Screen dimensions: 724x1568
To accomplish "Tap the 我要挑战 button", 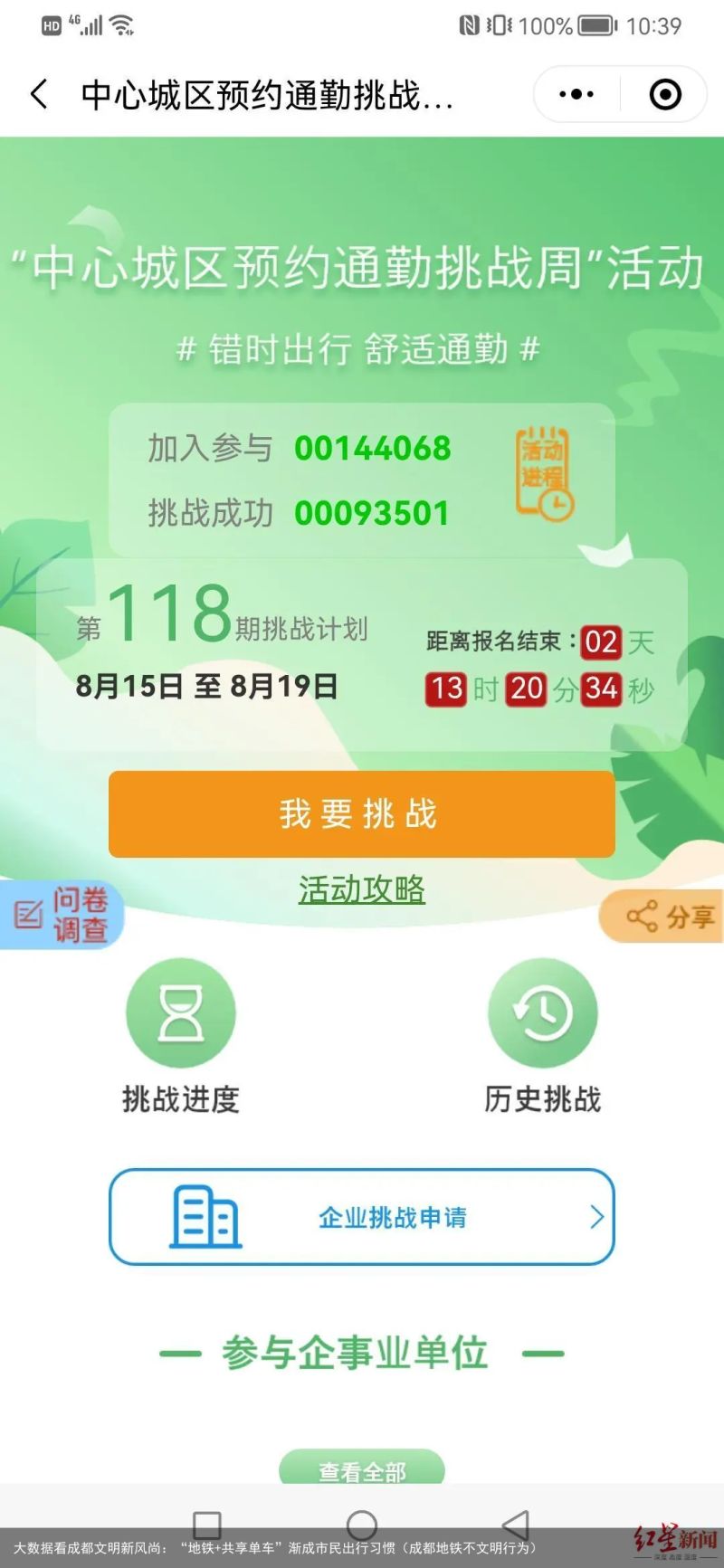I will pyautogui.click(x=361, y=813).
